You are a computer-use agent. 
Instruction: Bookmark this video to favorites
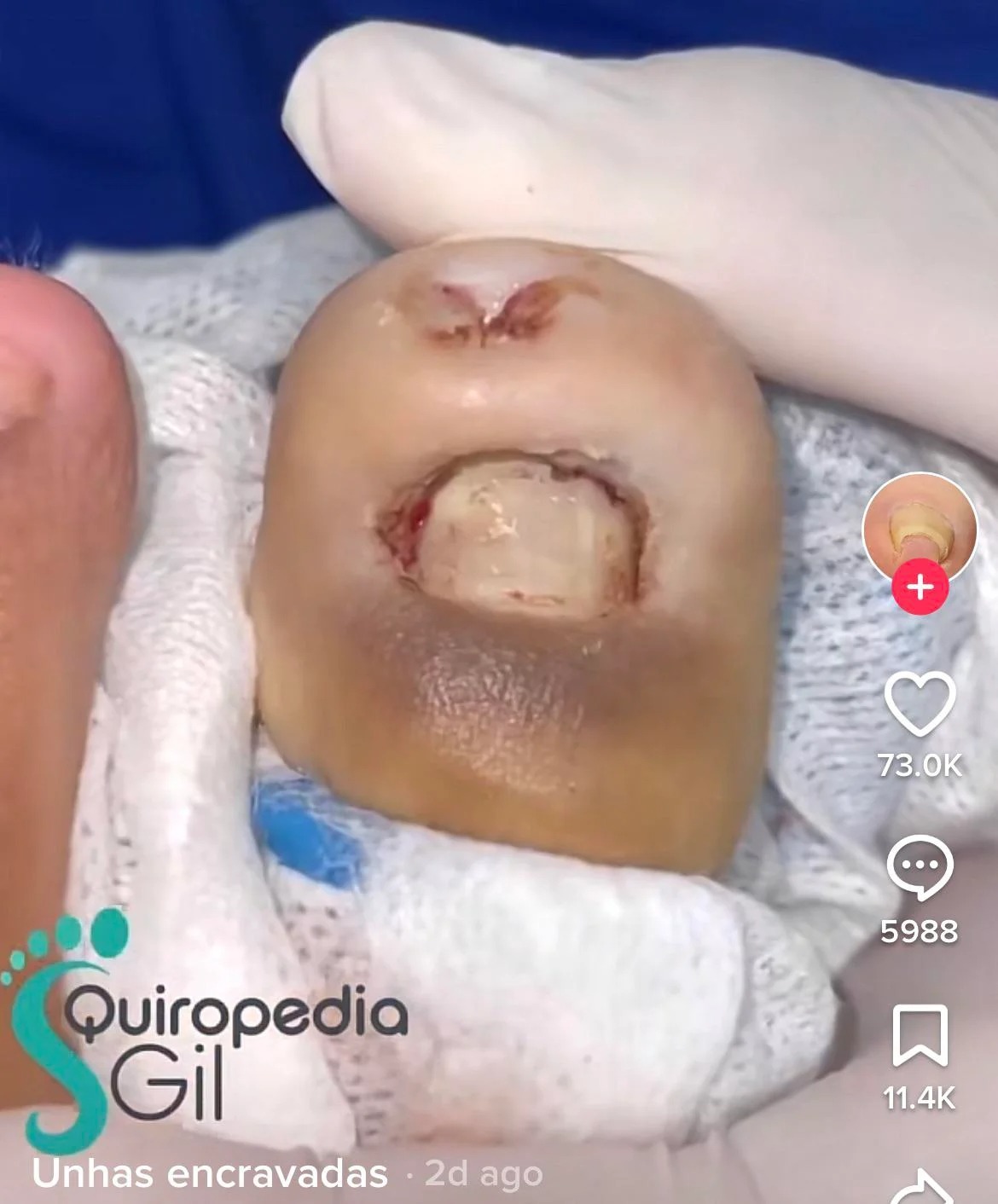tap(920, 1035)
